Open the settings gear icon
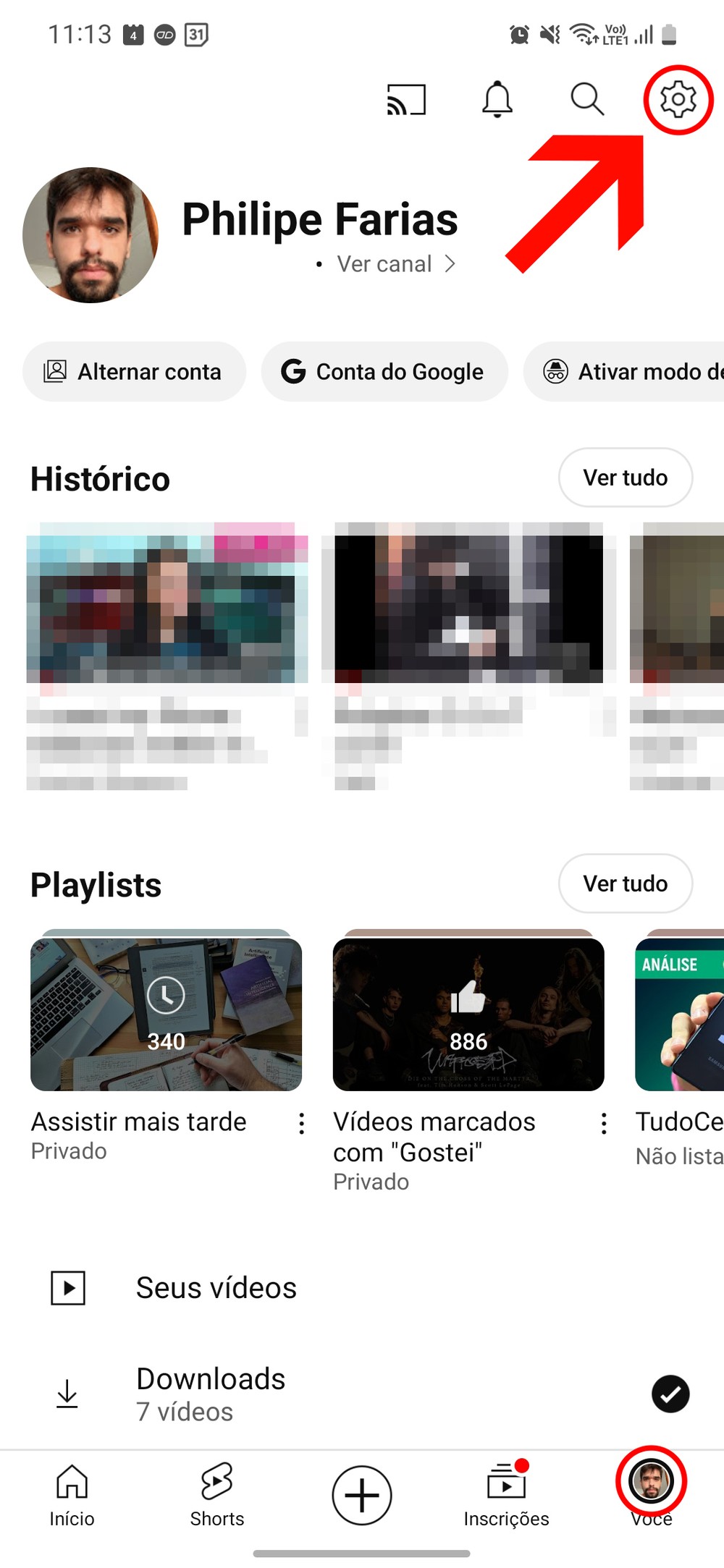The image size is (724, 1568). 678,99
